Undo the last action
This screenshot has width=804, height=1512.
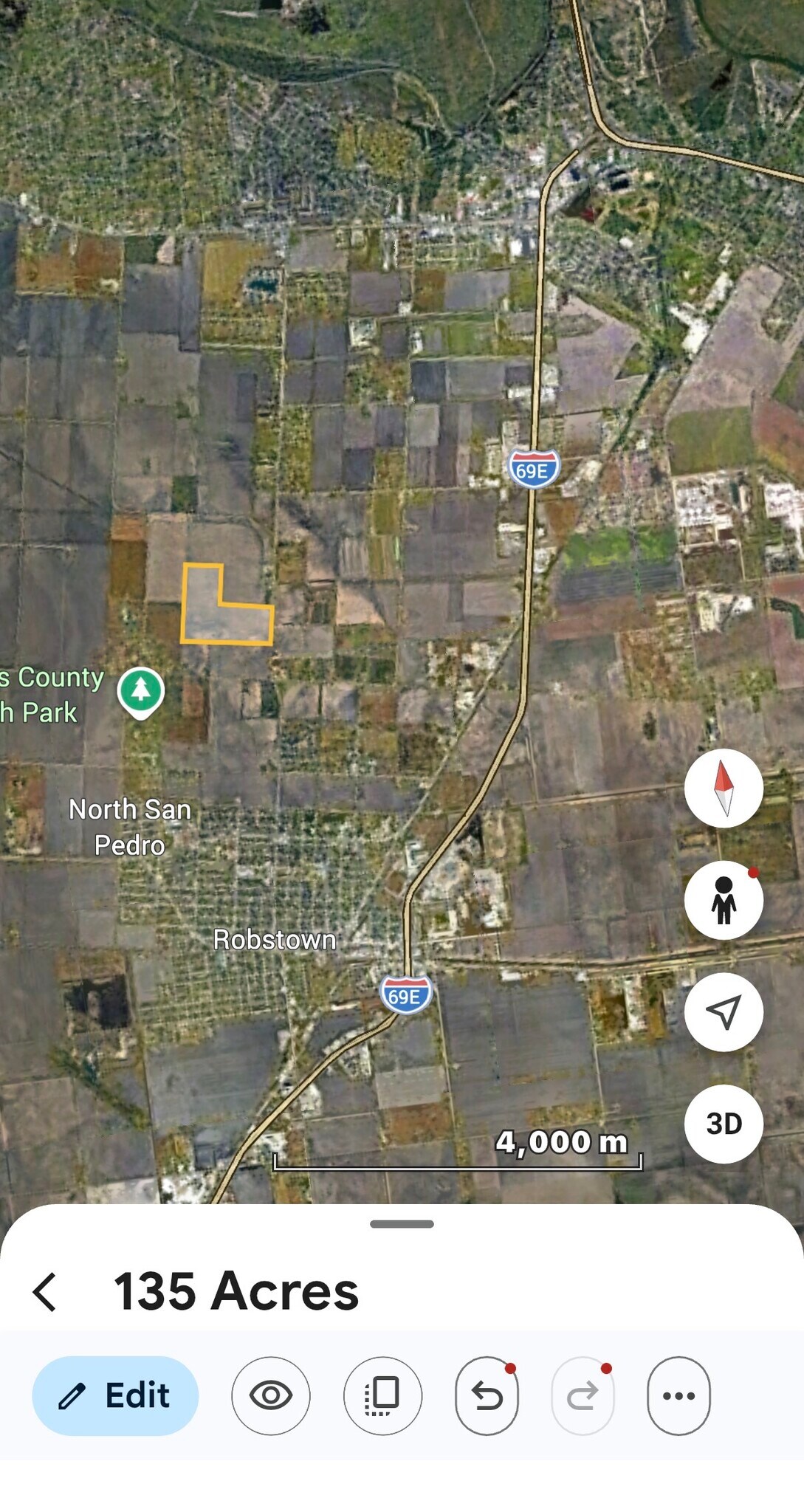coord(487,1395)
